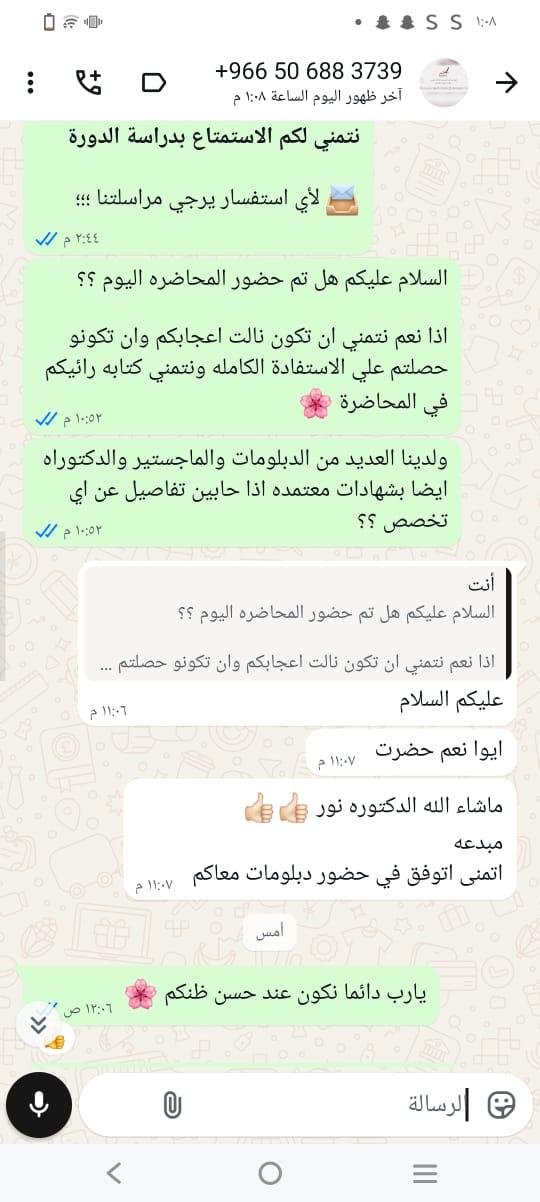Tap the system home button
Image resolution: width=540 pixels, height=1202 pixels.
(270, 1173)
